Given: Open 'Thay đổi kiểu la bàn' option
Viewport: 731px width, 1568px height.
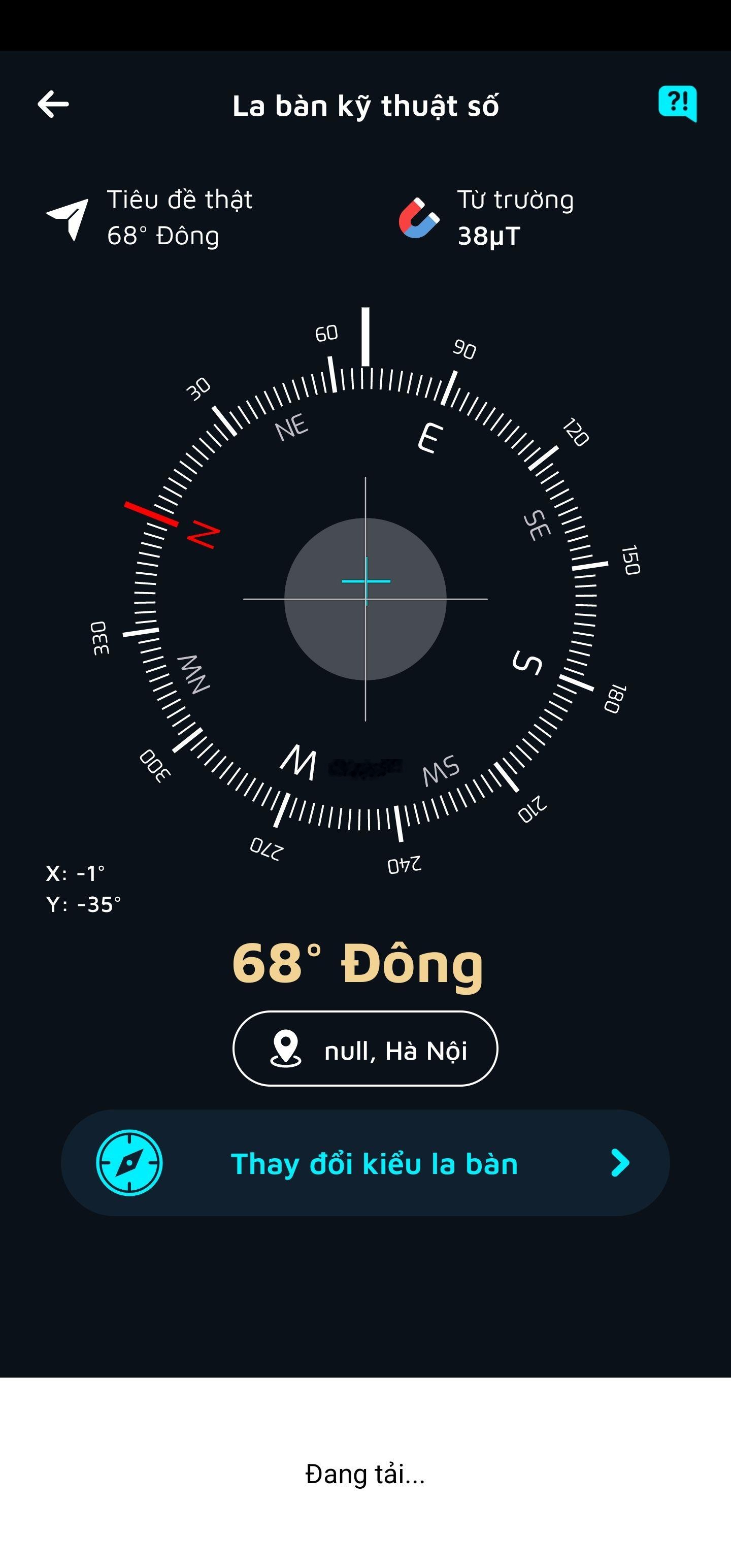Looking at the screenshot, I should (x=365, y=1163).
